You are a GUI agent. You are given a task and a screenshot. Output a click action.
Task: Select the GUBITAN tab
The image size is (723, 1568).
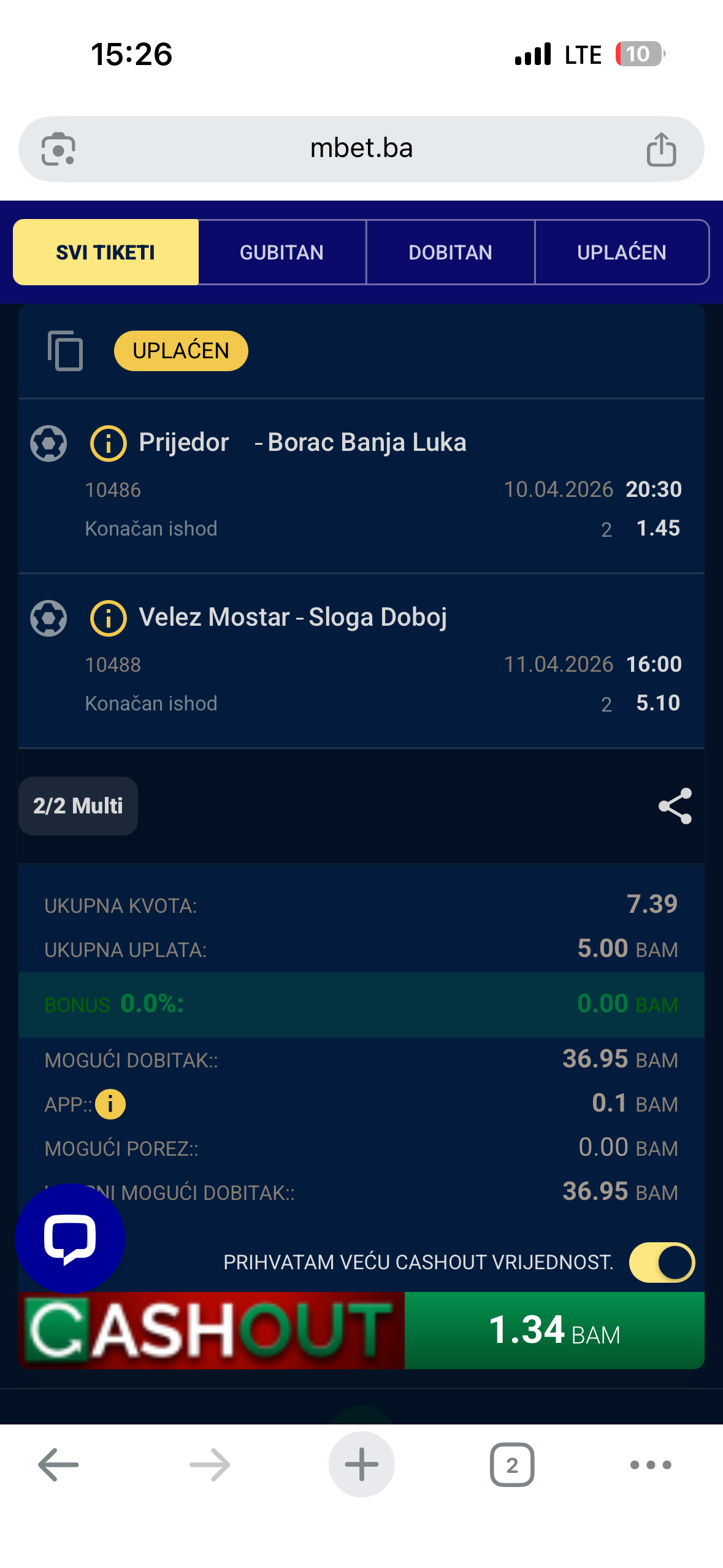(x=281, y=252)
